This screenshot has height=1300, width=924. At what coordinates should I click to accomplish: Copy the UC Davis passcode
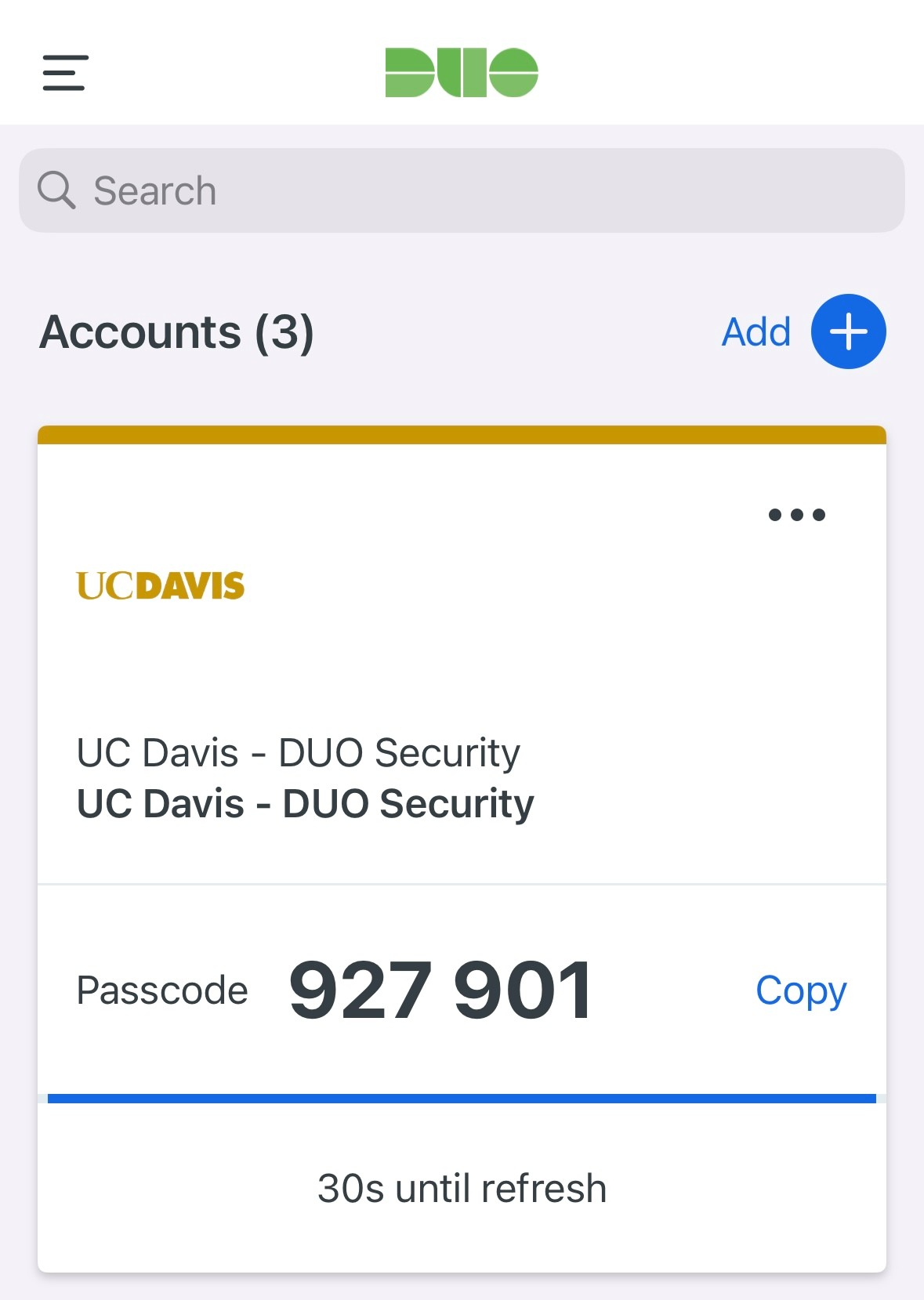point(800,990)
